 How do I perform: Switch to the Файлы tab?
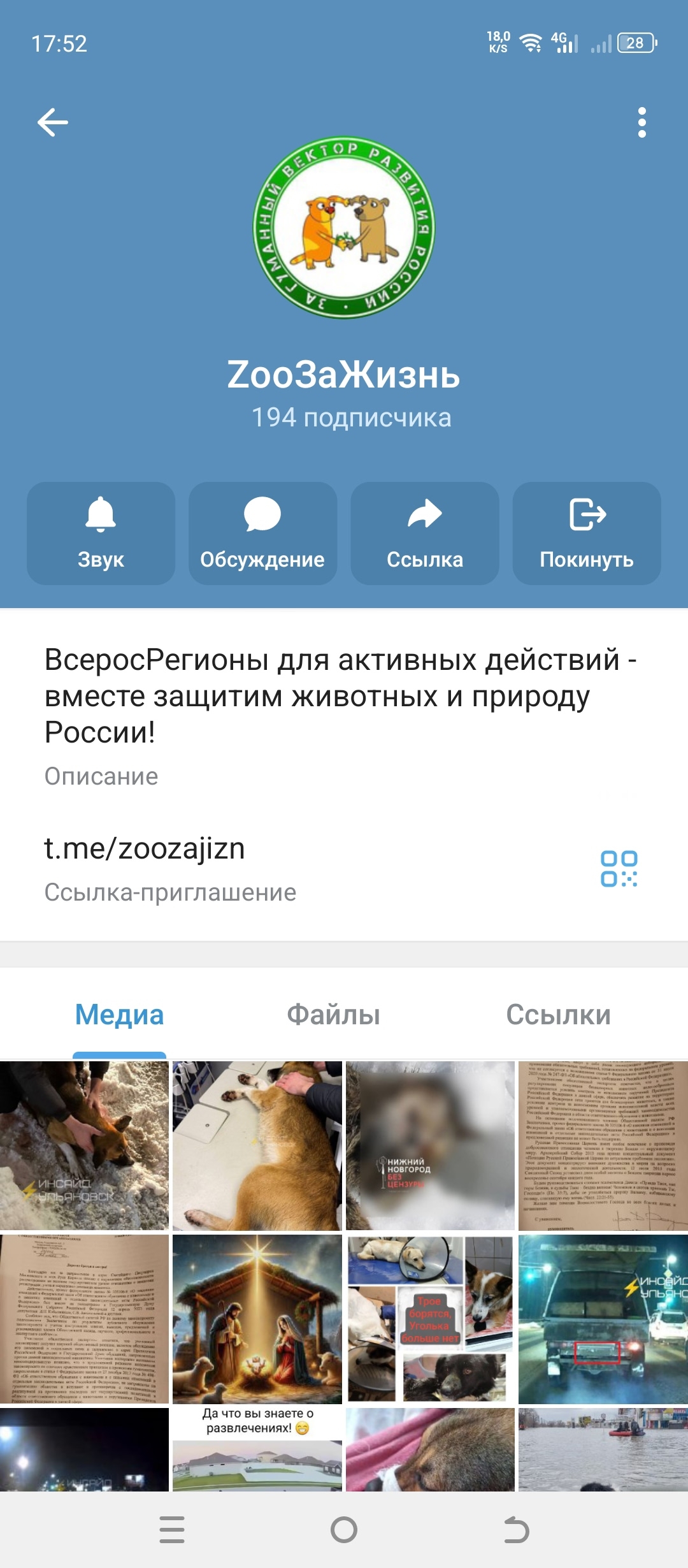pyautogui.click(x=333, y=1015)
